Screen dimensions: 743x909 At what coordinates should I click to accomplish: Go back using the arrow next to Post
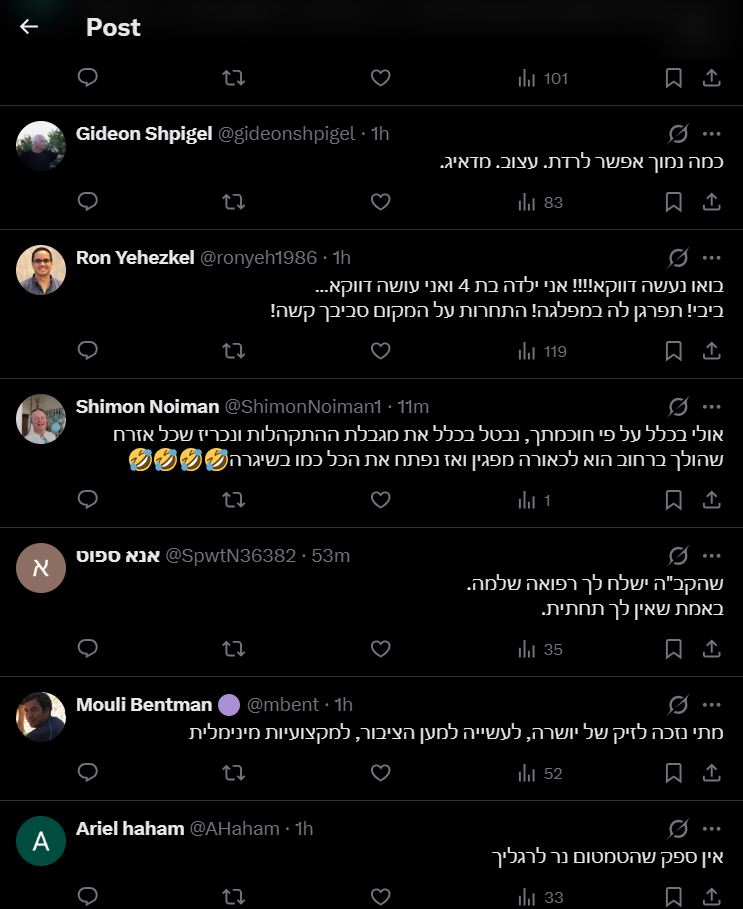click(29, 27)
